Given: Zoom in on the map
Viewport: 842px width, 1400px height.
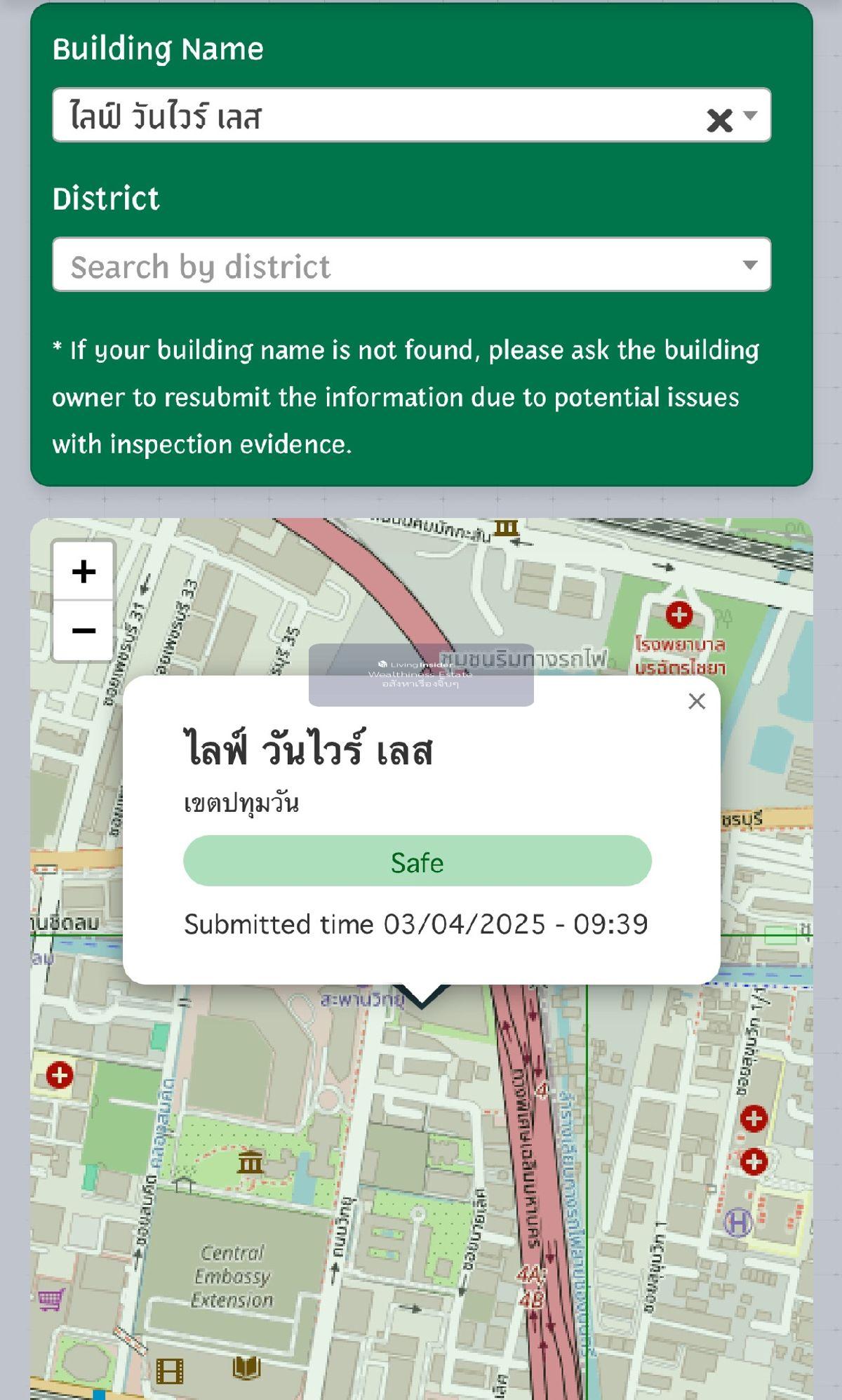Looking at the screenshot, I should [83, 571].
